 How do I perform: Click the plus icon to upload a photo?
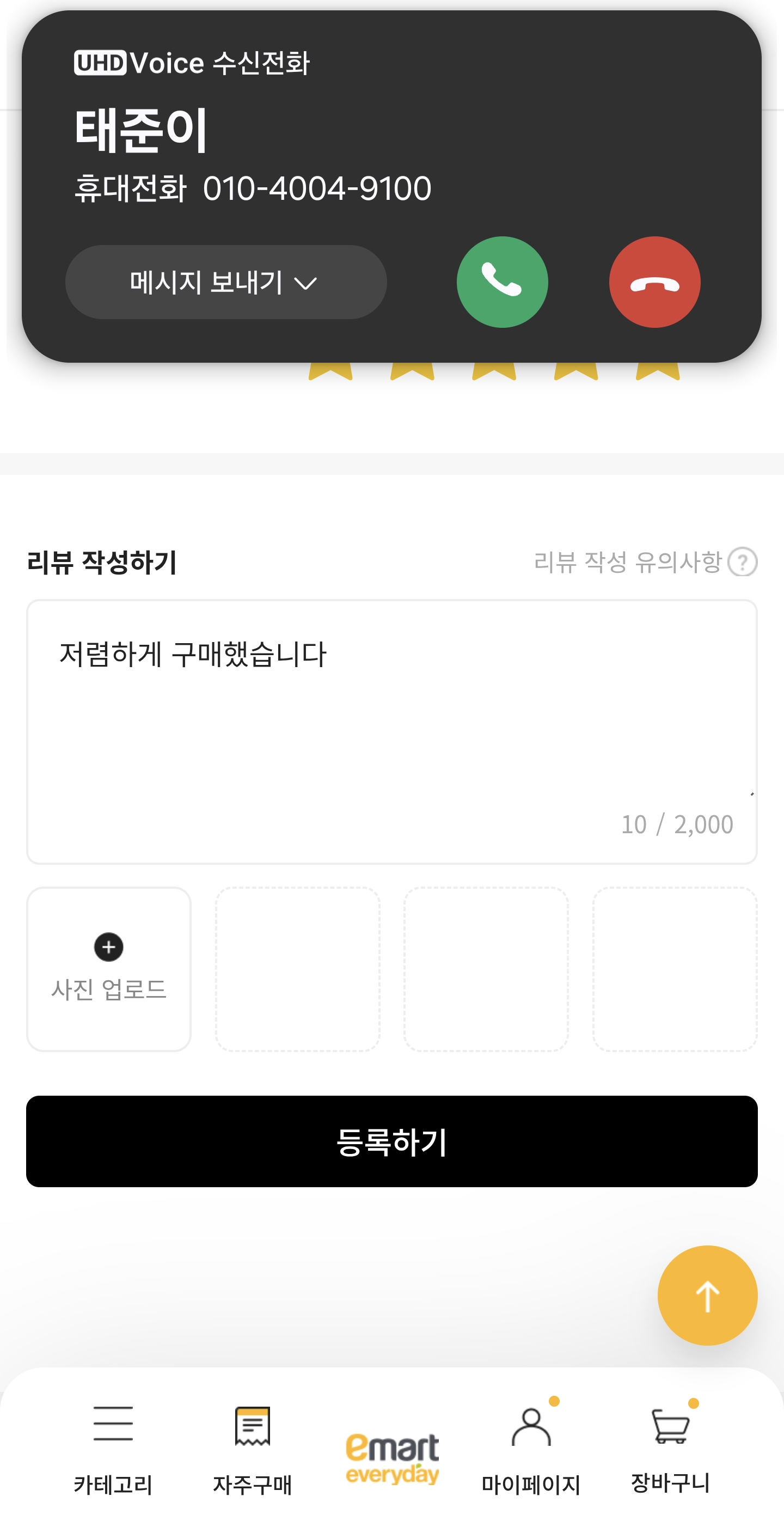(x=108, y=948)
